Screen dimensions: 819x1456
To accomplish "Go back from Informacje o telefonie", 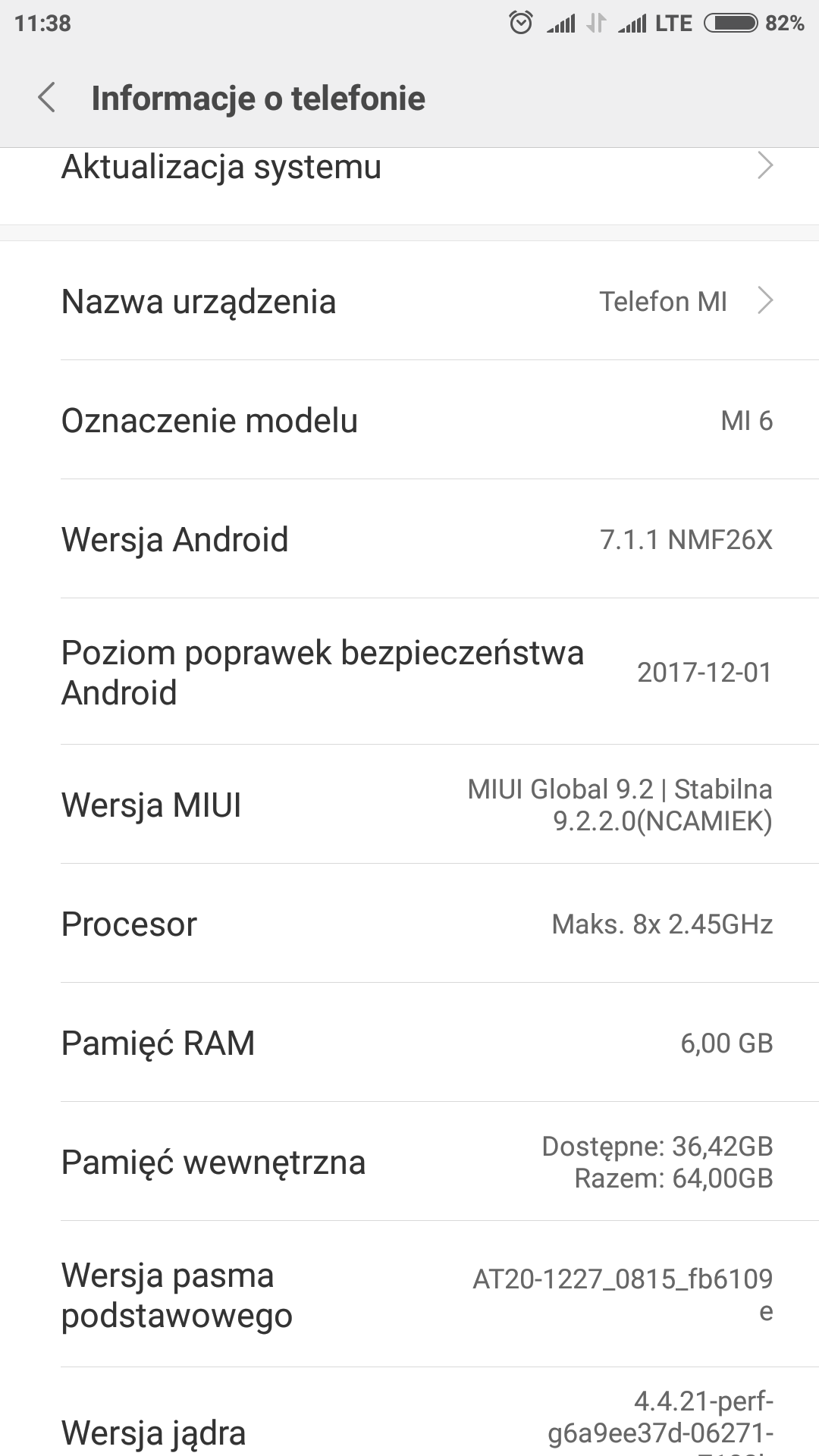I will (x=47, y=98).
